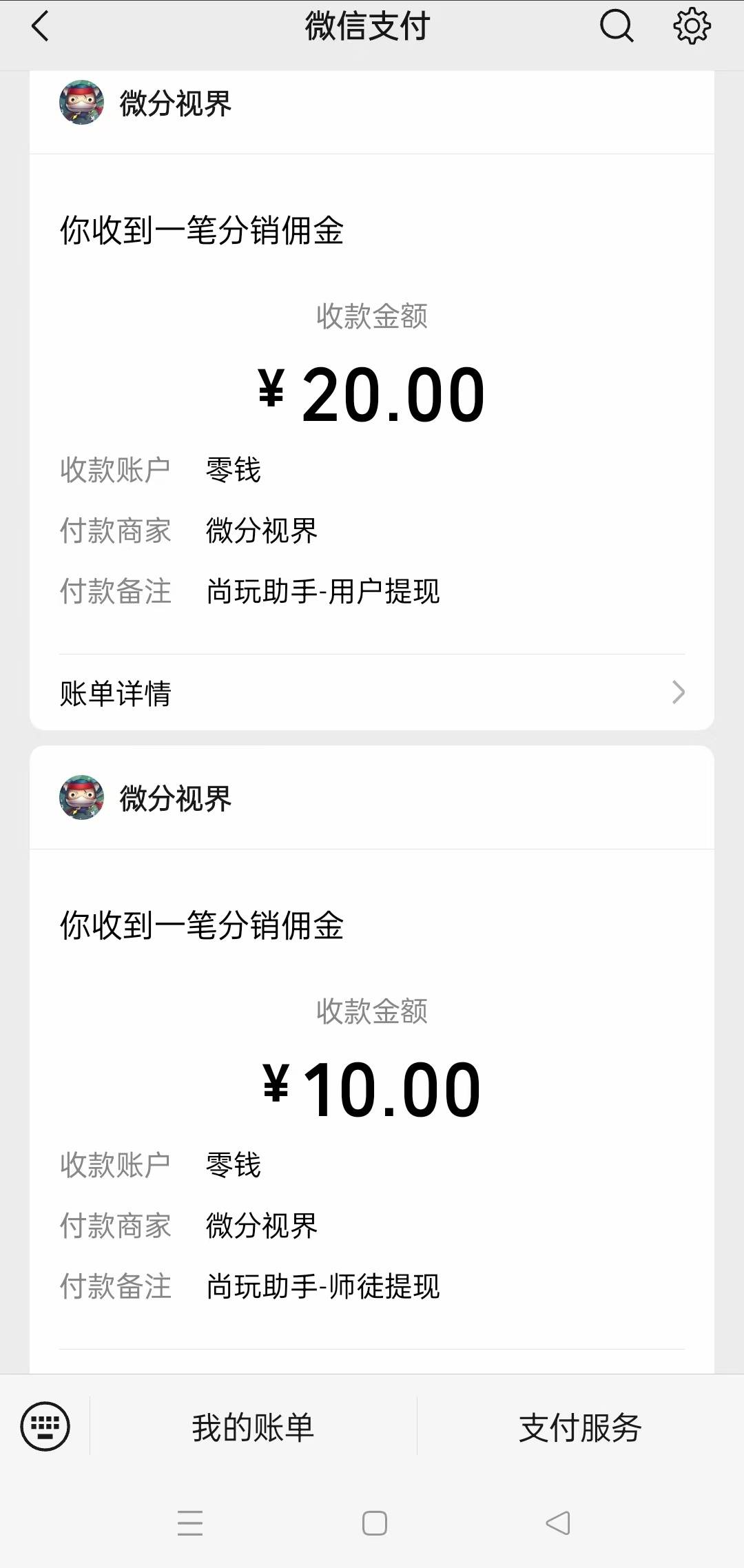This screenshot has height=1568, width=744.
Task: Open the ¥10.00 师徒提现 payment card
Action: tap(372, 1060)
